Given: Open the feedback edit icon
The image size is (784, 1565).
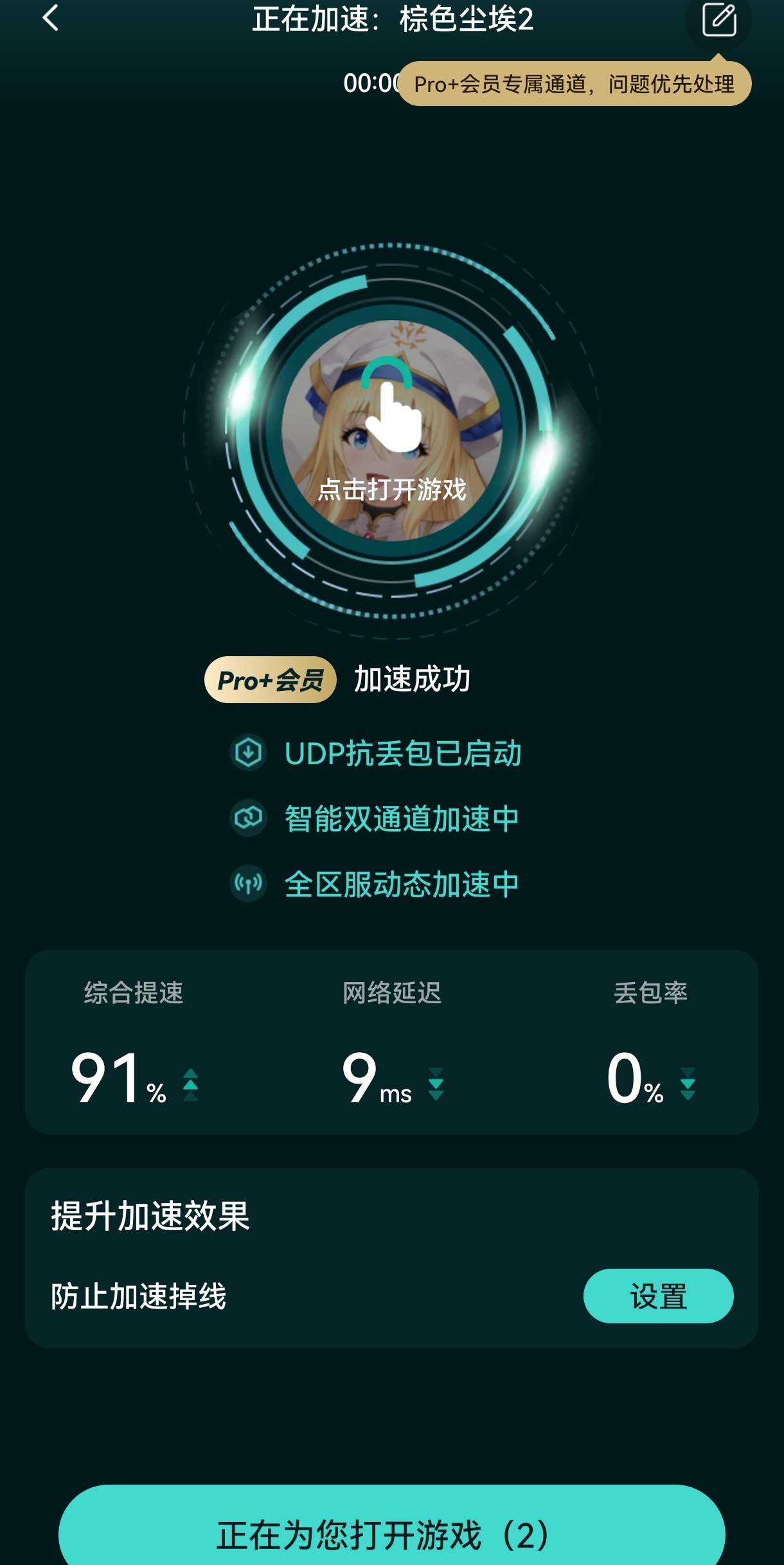Looking at the screenshot, I should tap(718, 19).
